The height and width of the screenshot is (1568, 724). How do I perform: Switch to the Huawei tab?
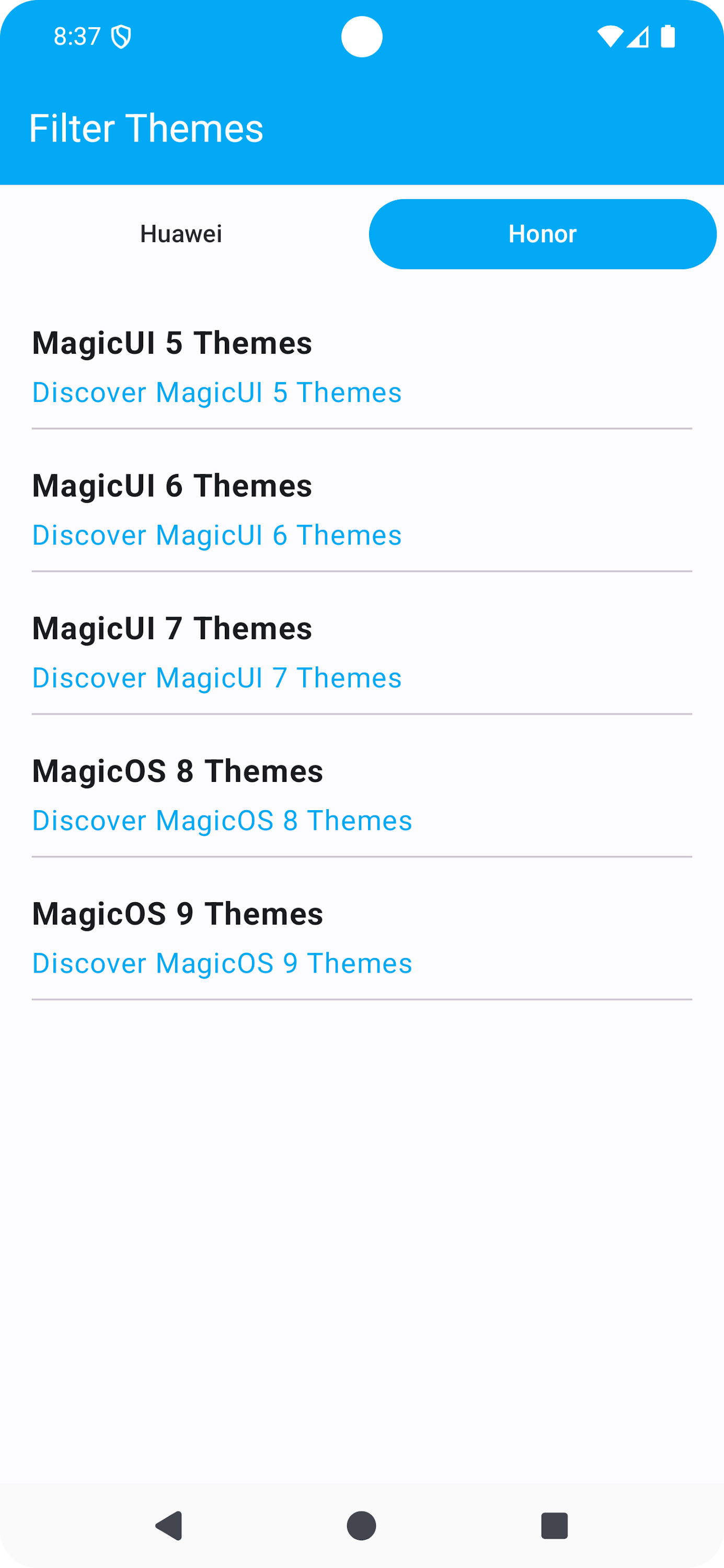[x=181, y=234]
